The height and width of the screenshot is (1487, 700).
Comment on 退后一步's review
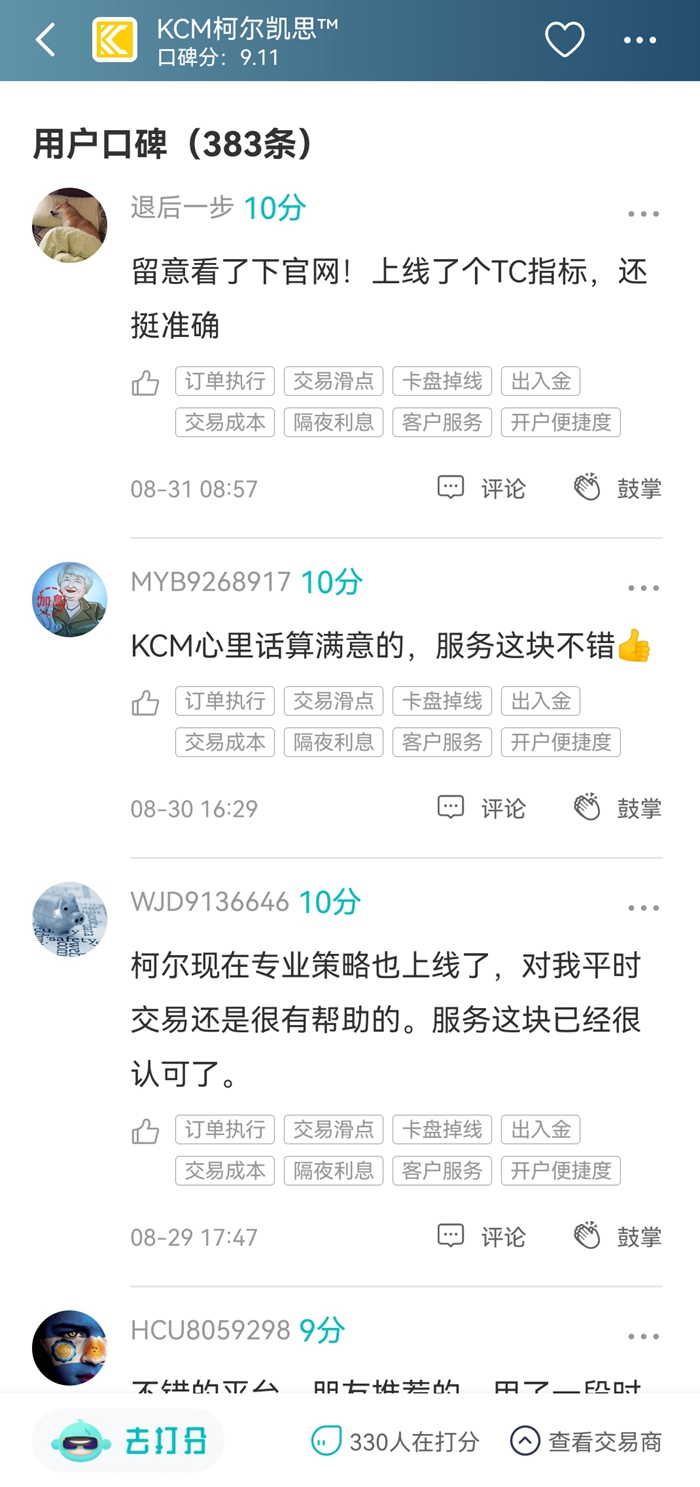click(x=481, y=488)
